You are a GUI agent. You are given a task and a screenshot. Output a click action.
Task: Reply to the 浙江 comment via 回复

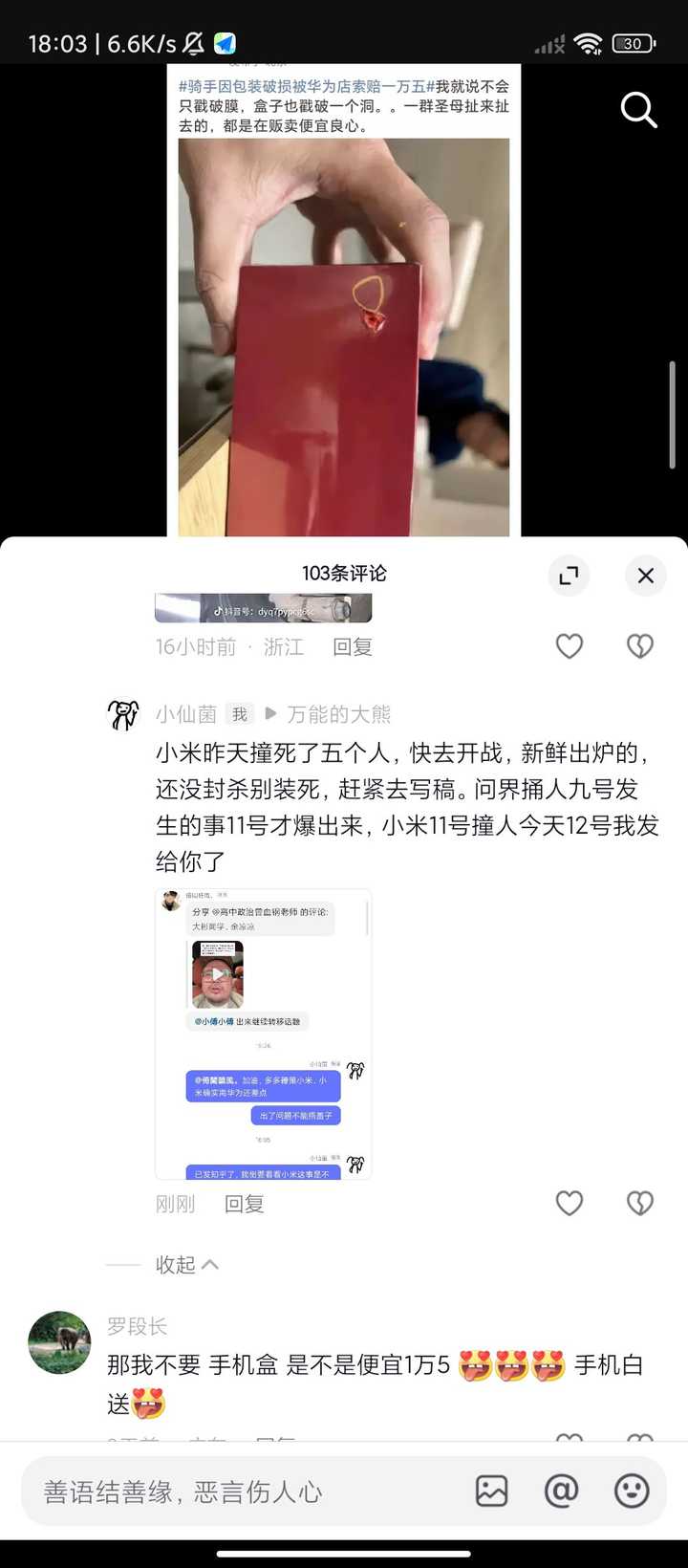tap(353, 645)
